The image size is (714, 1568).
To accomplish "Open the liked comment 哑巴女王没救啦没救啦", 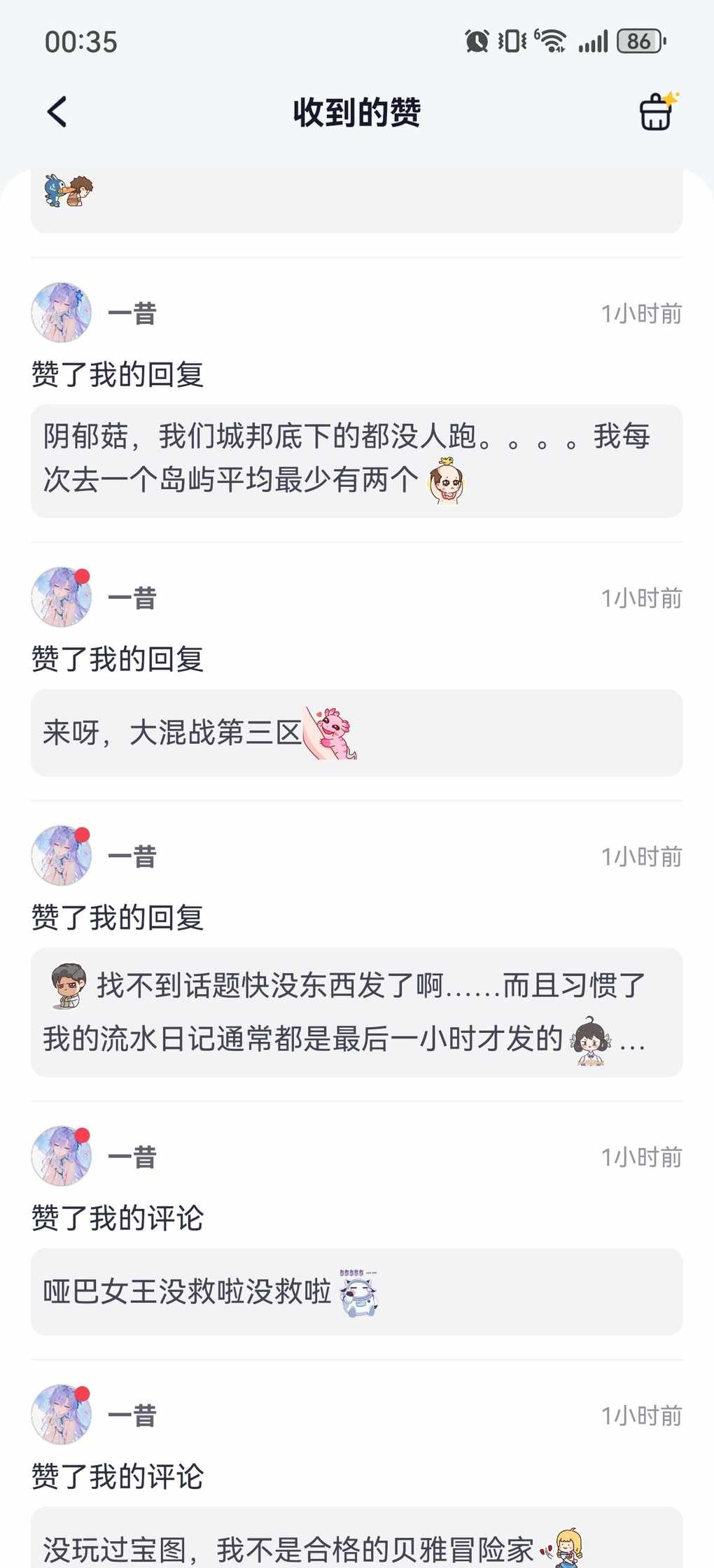I will pyautogui.click(x=356, y=1292).
